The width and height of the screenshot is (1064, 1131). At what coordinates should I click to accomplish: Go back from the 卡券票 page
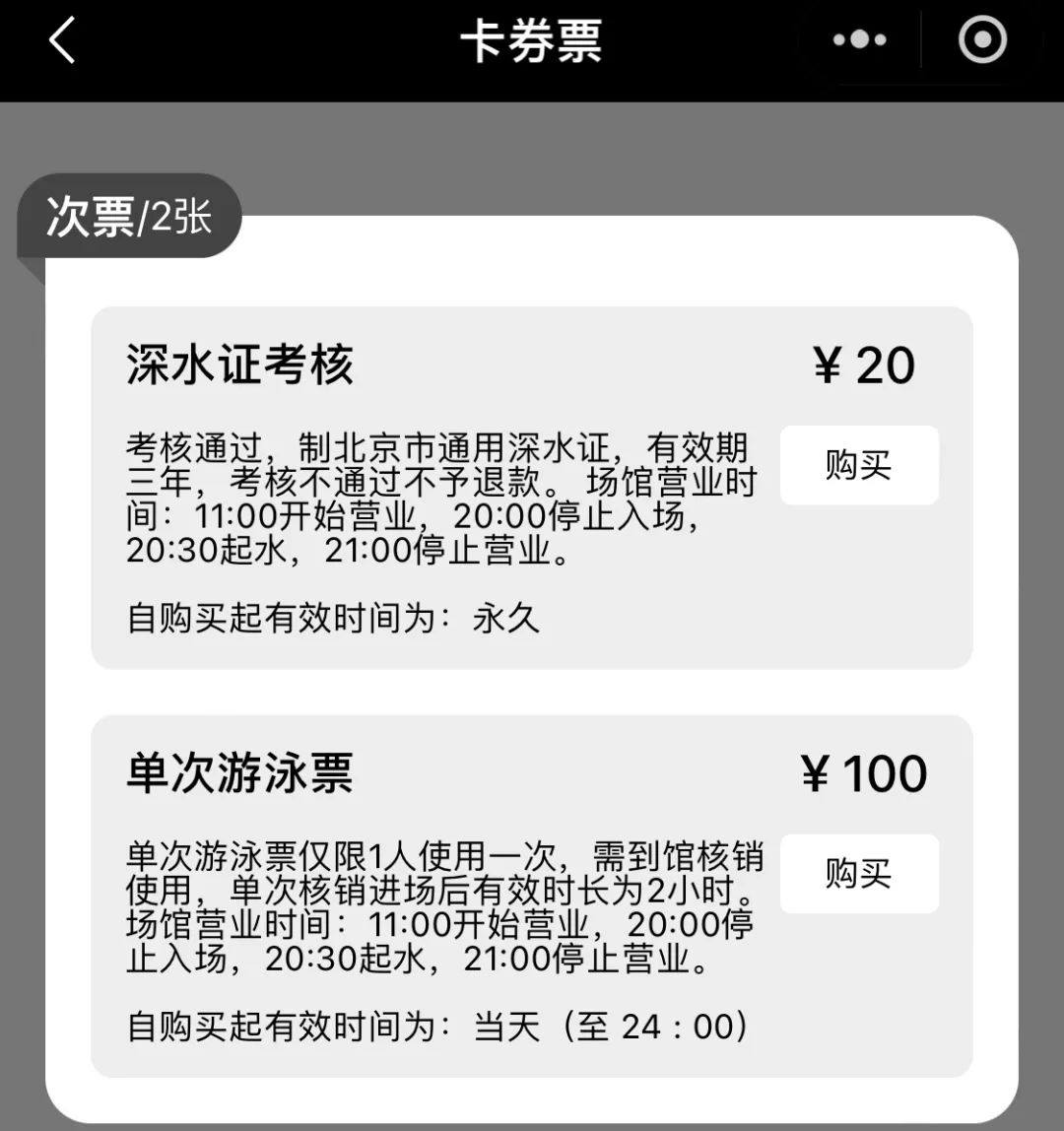pyautogui.click(x=62, y=42)
